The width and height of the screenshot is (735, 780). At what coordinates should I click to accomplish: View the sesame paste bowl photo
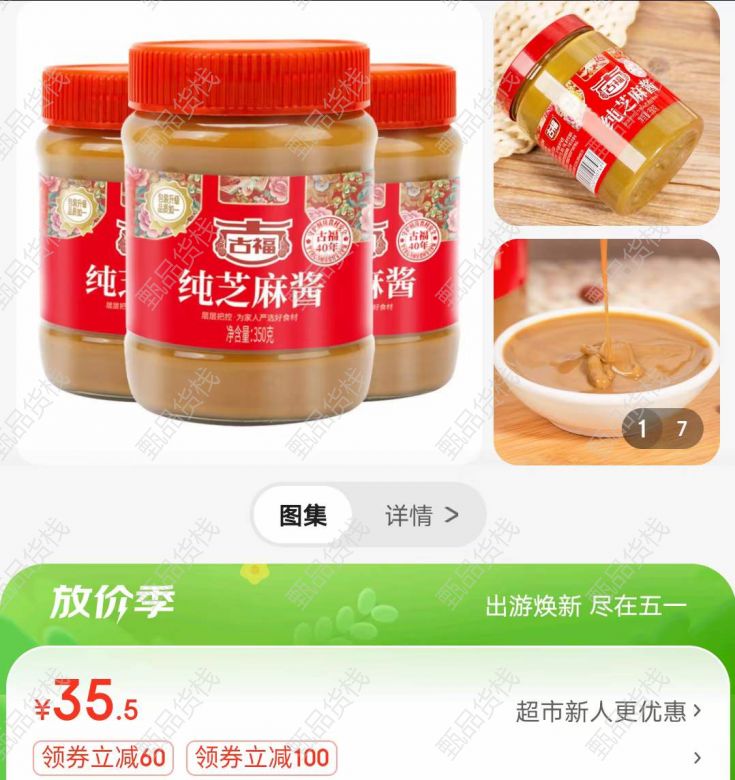606,351
